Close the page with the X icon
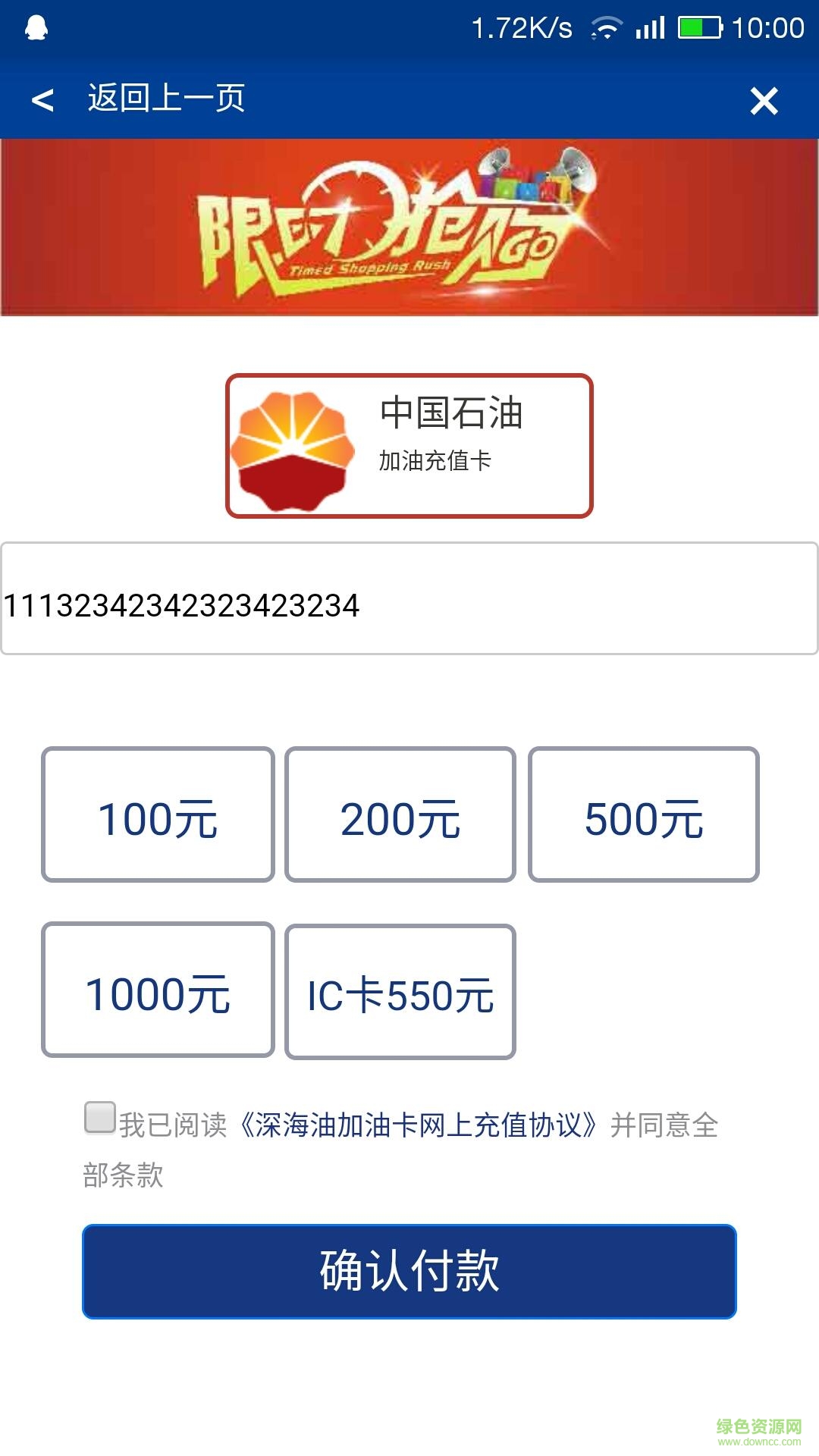Screen dimensions: 819x1456 point(764,101)
